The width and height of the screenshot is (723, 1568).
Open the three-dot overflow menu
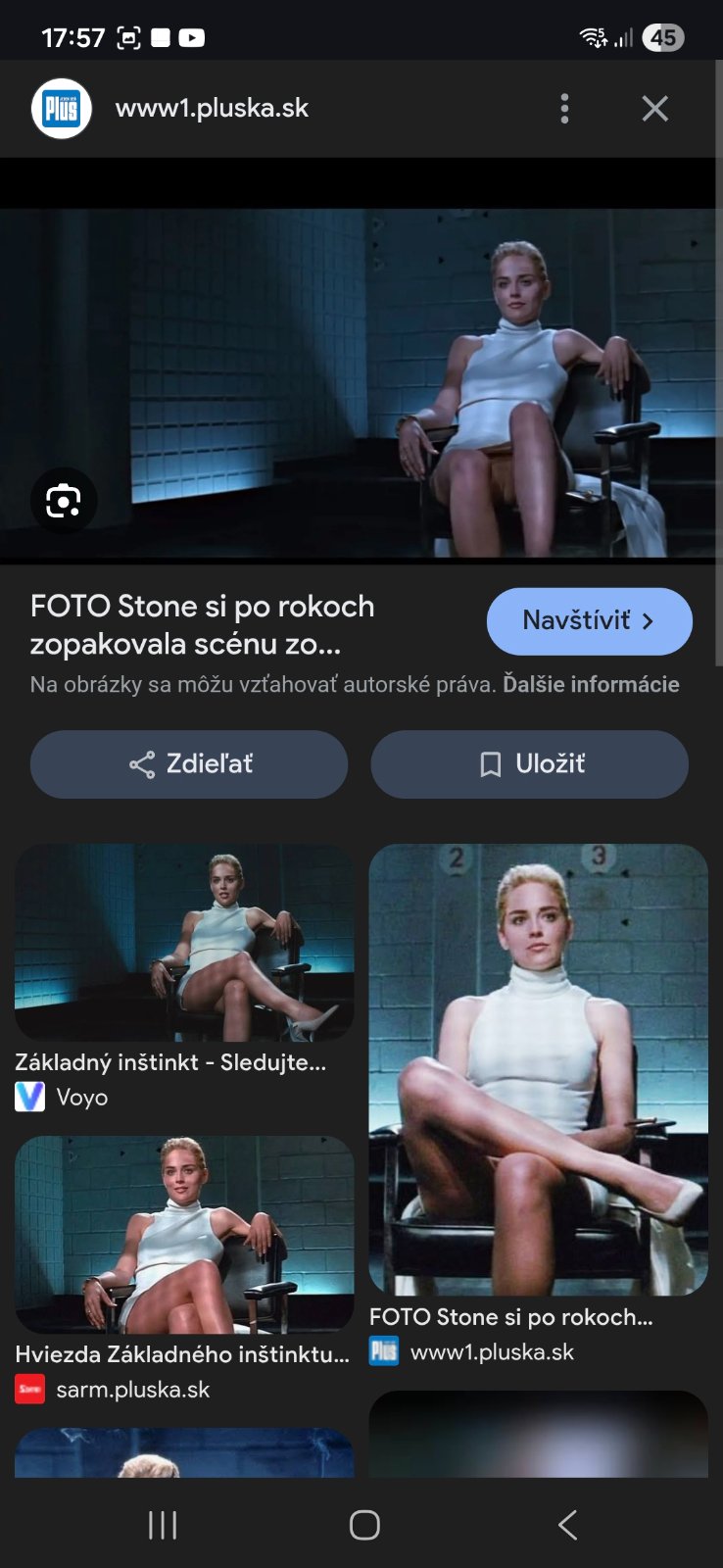(564, 109)
